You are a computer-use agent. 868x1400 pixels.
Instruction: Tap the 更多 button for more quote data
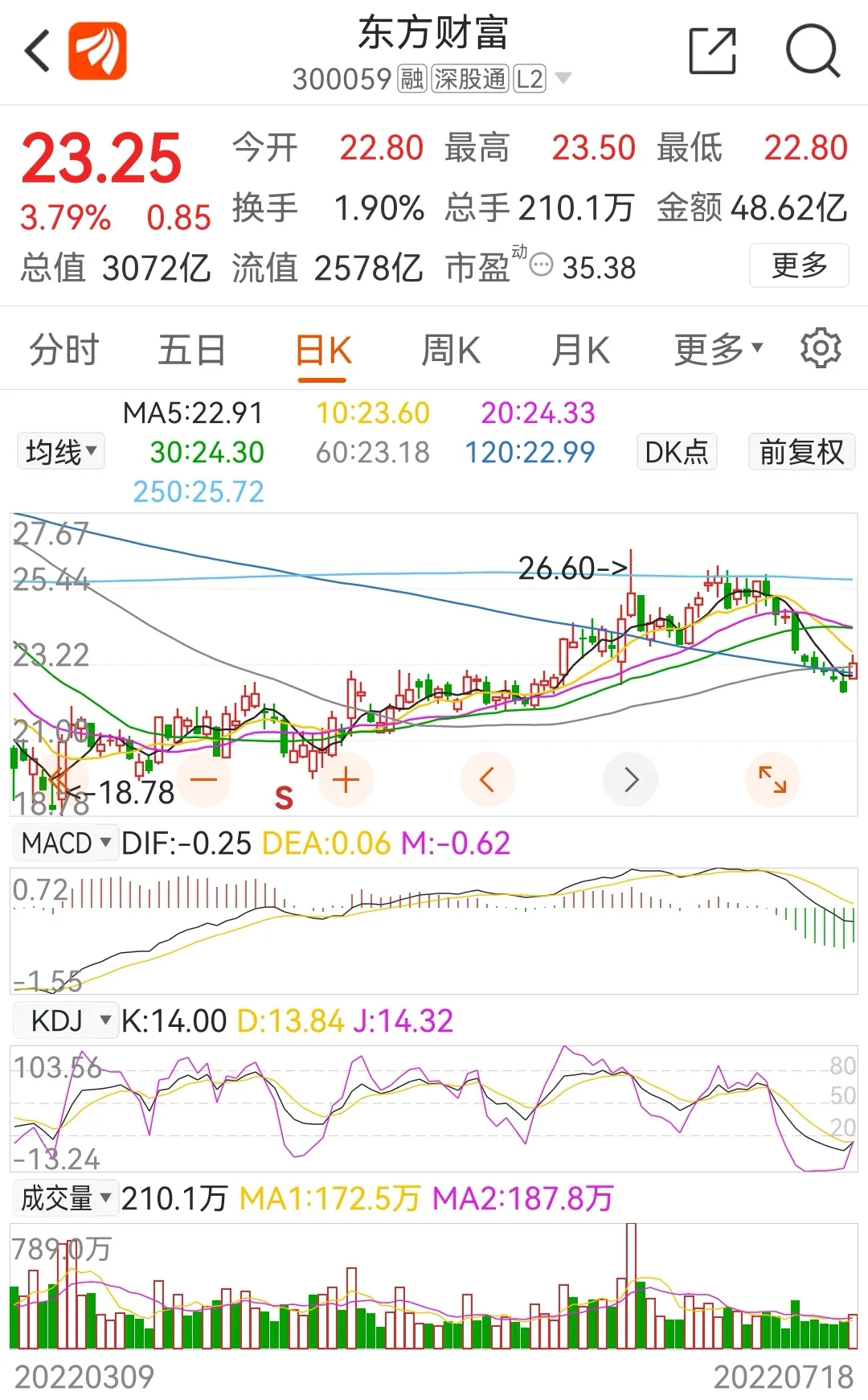pos(798,265)
